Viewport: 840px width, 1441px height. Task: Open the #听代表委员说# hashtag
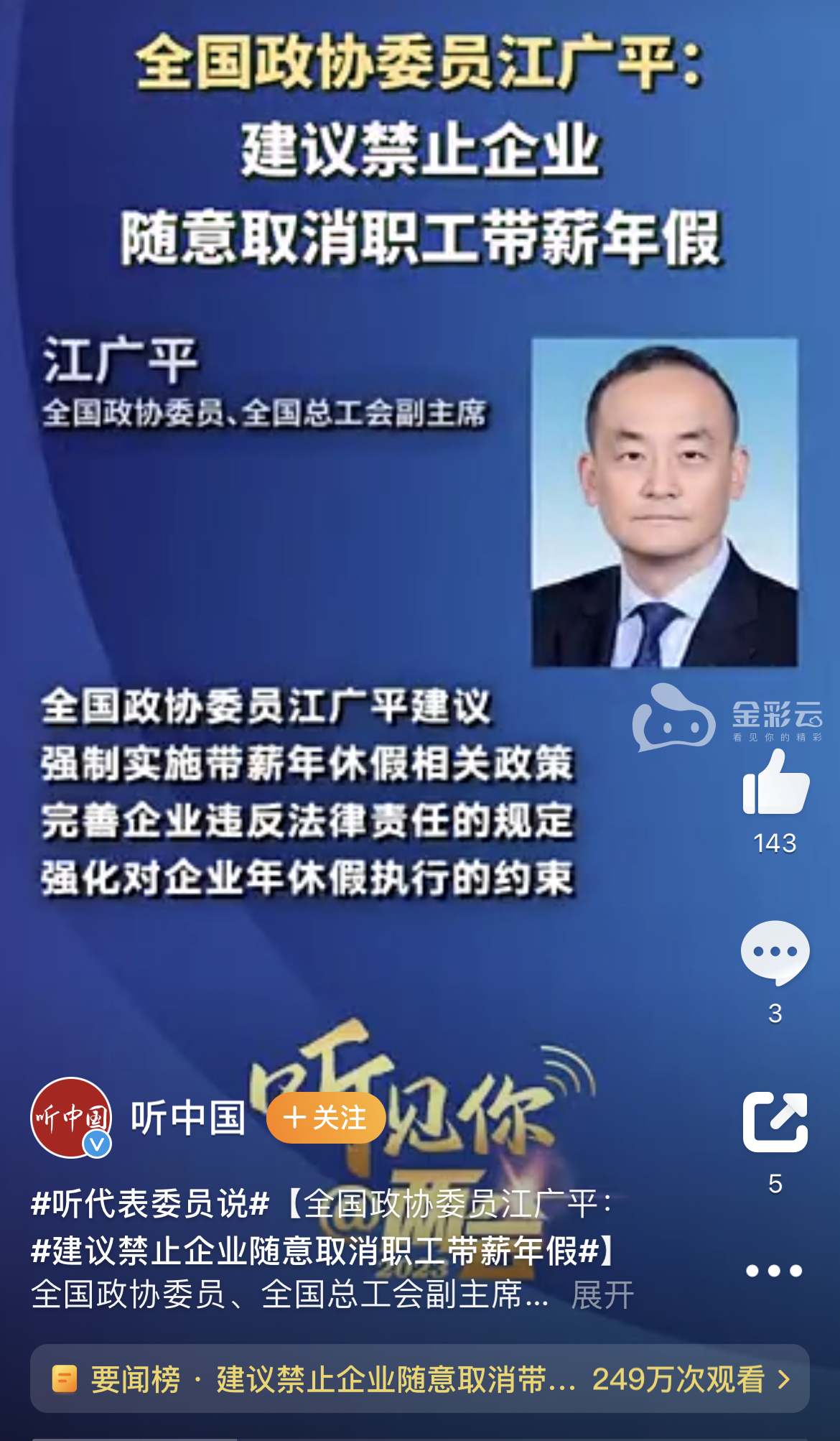click(150, 1203)
